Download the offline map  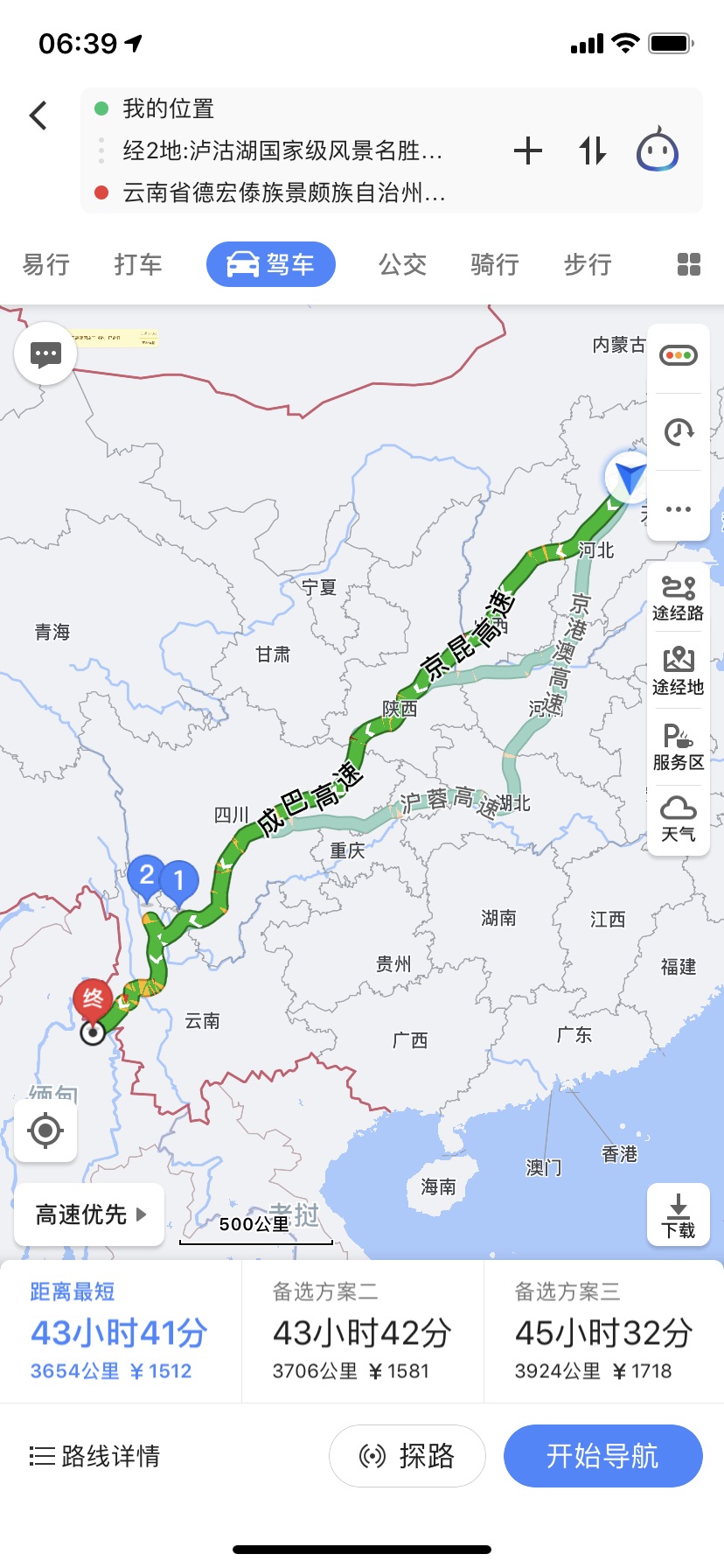click(679, 1214)
